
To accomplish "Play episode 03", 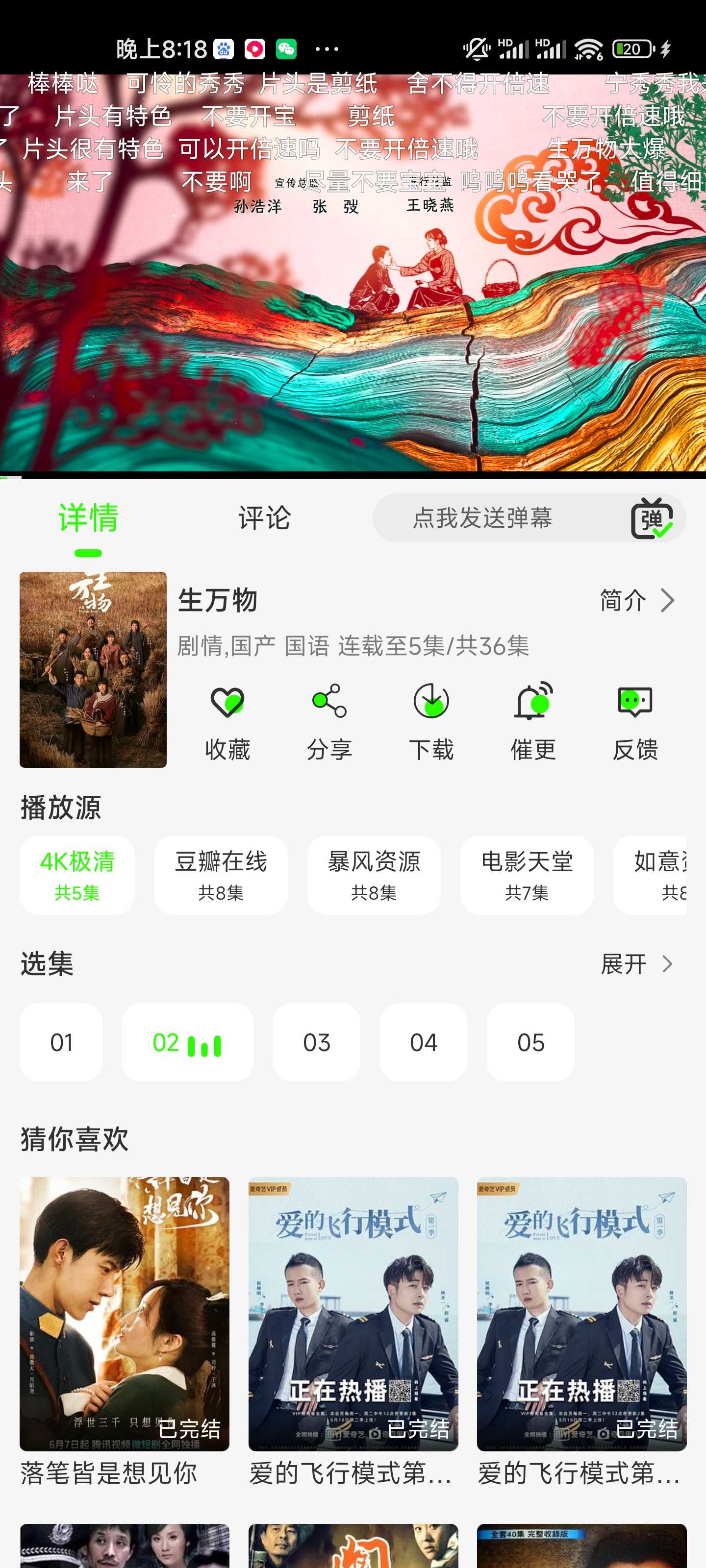I will (316, 1042).
